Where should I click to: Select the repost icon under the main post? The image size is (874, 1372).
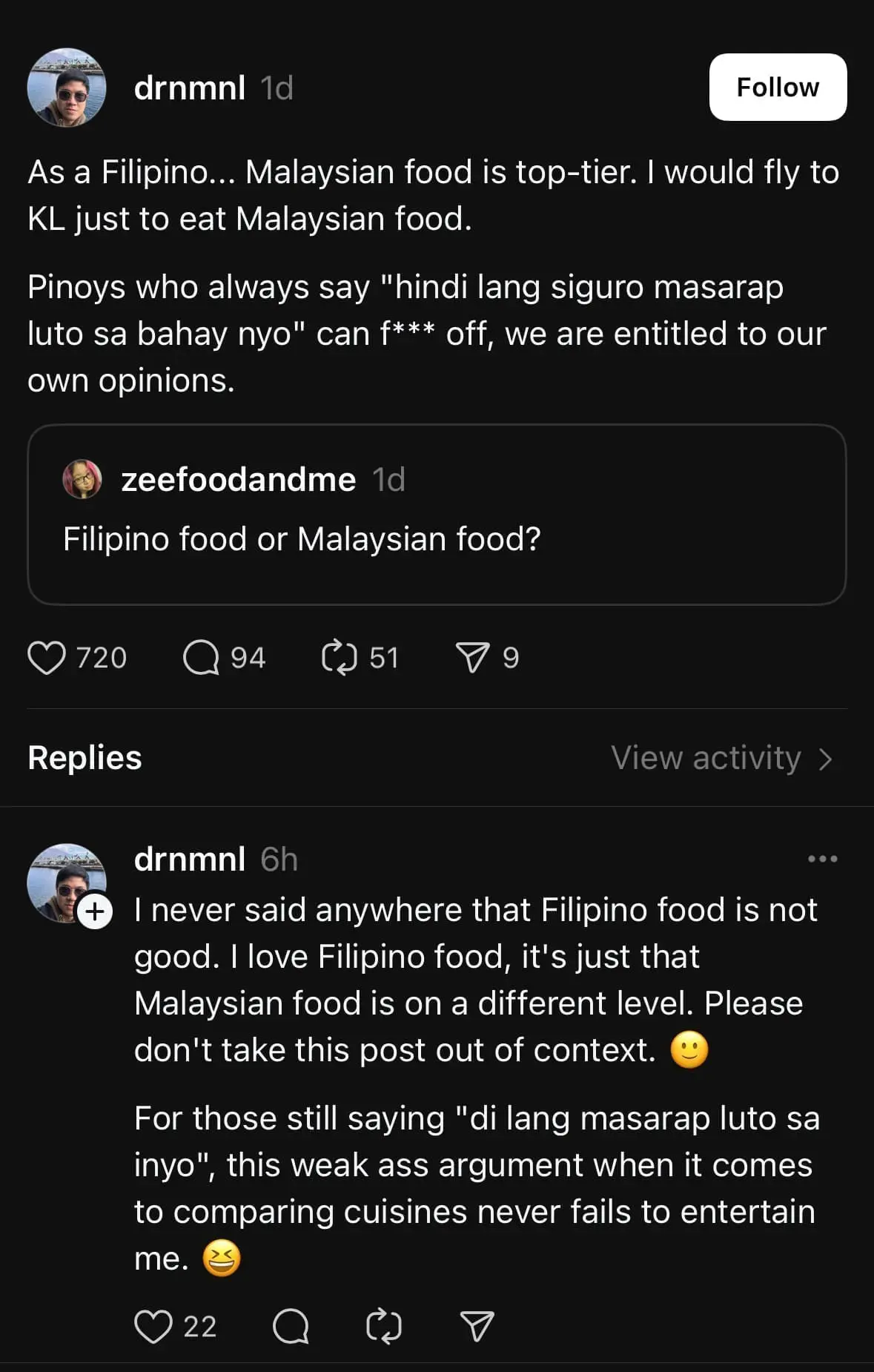coord(339,657)
